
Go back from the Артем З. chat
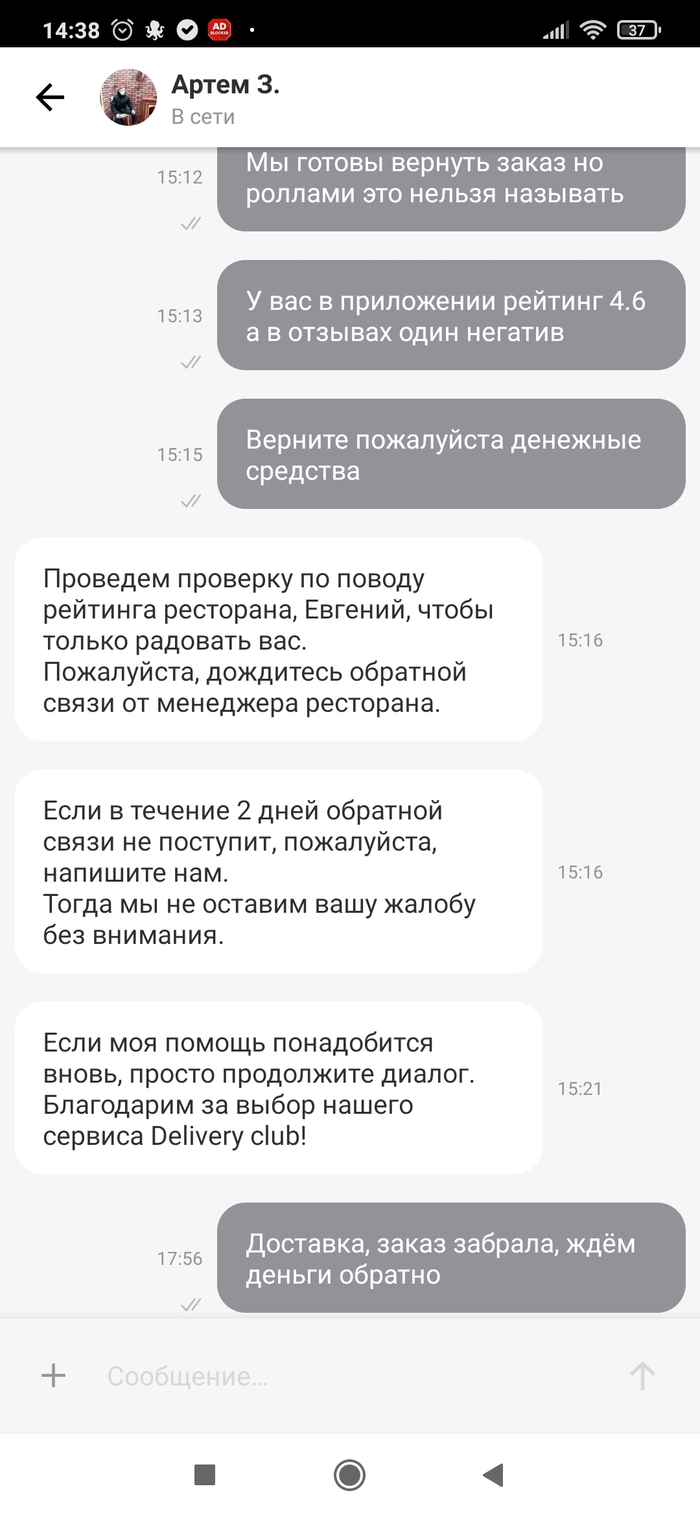coord(49,97)
